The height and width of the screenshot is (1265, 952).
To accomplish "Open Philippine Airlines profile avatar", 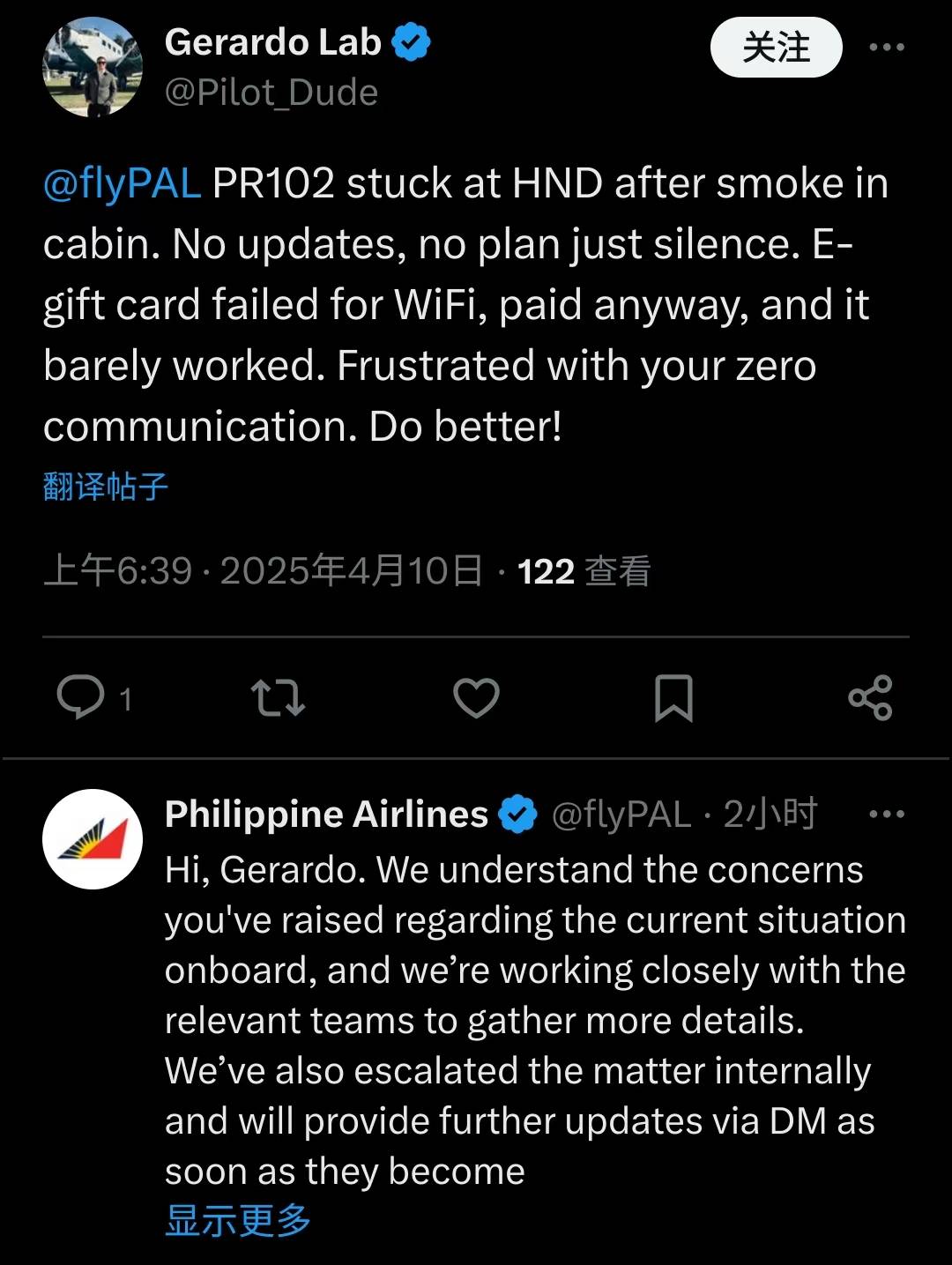I will [x=93, y=838].
